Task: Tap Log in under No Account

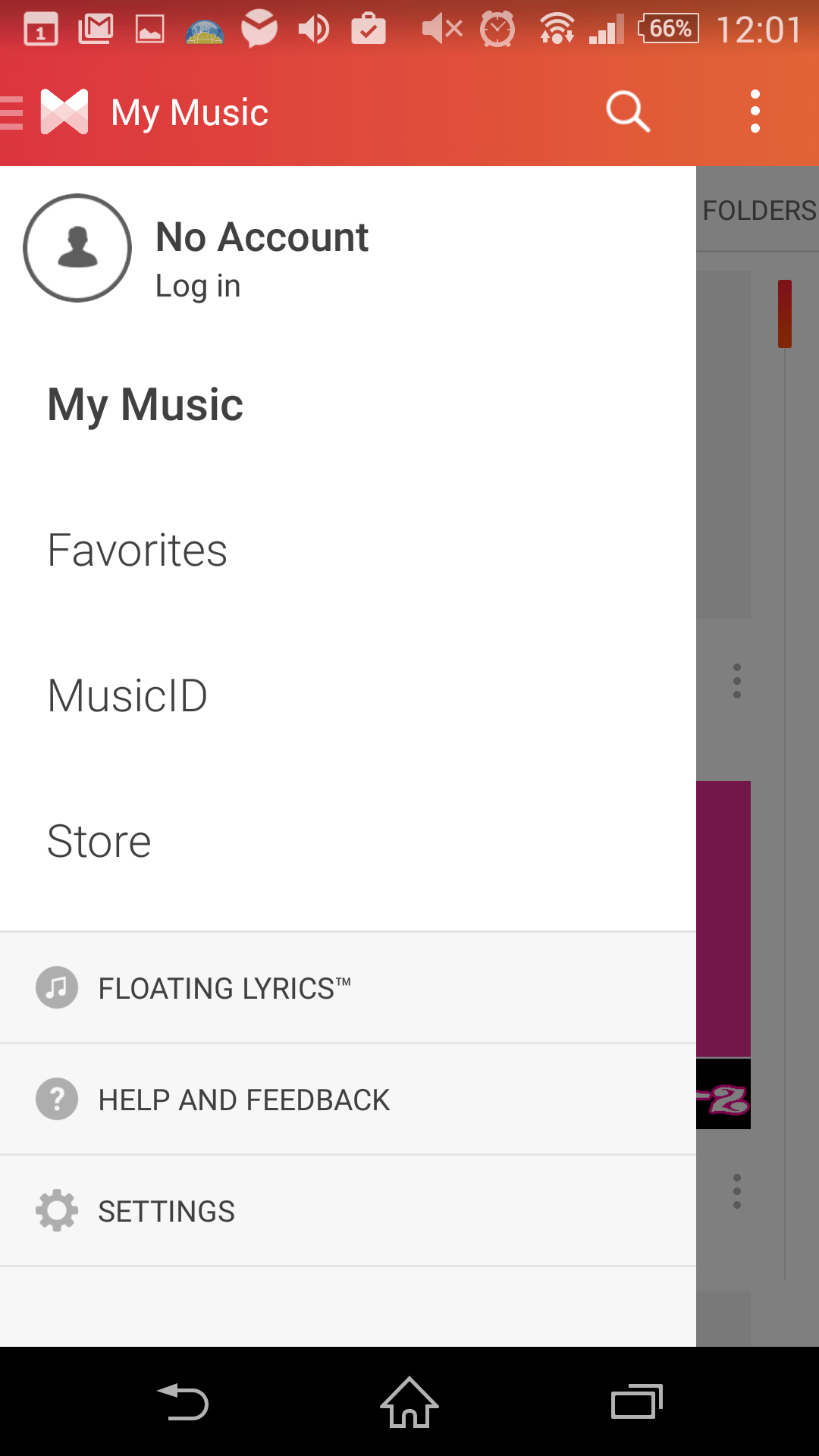Action: pyautogui.click(x=197, y=287)
